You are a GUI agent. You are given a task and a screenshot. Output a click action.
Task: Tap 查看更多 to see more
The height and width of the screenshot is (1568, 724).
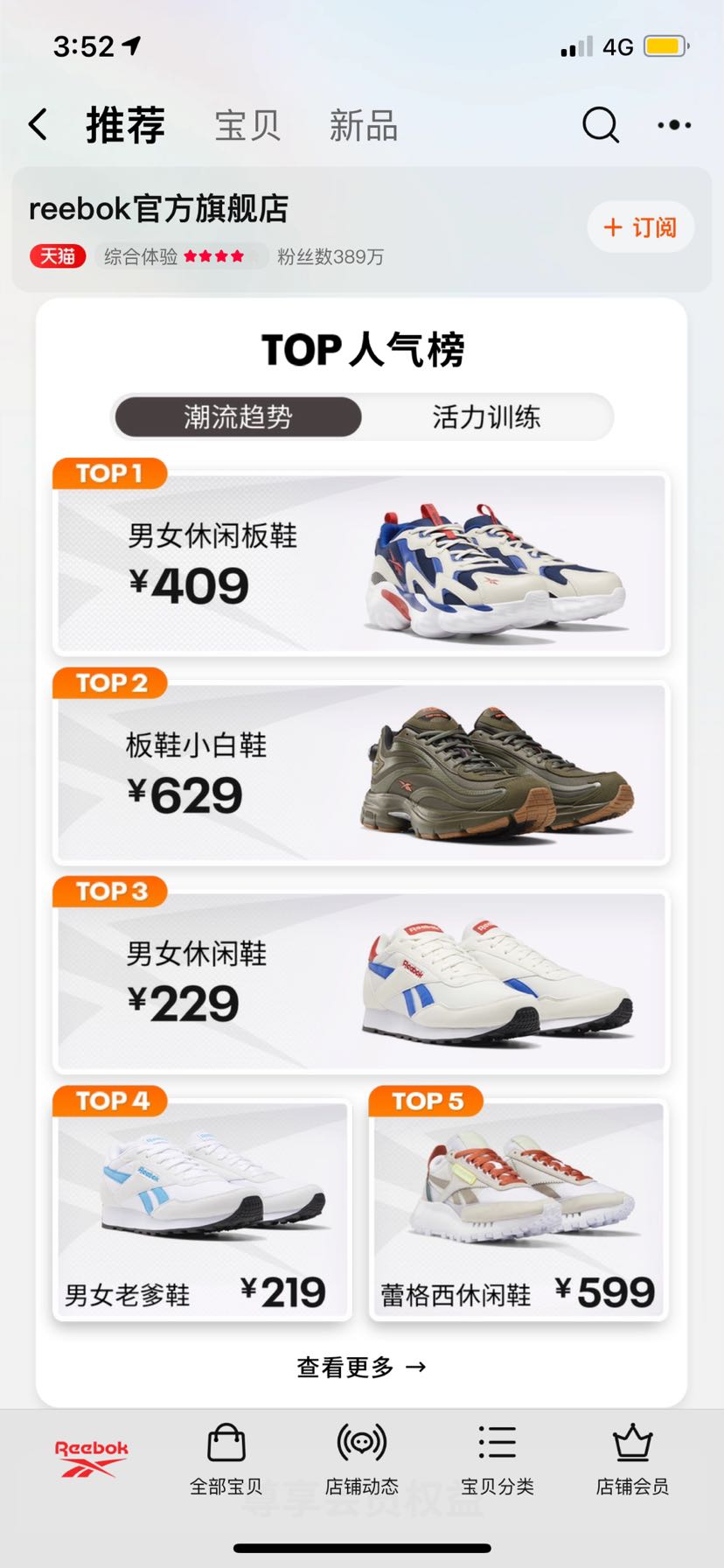(361, 1367)
